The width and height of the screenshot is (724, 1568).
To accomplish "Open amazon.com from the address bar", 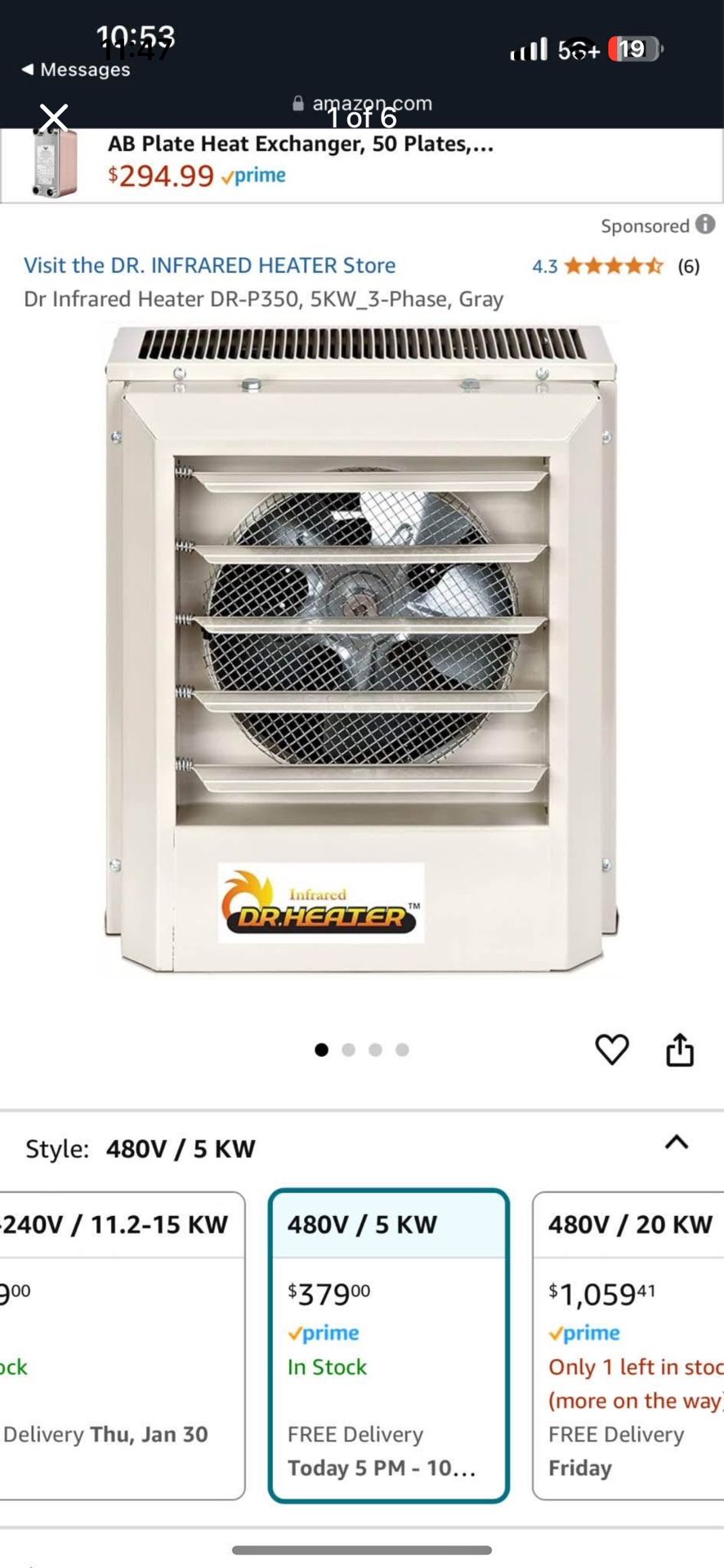I will tap(372, 103).
